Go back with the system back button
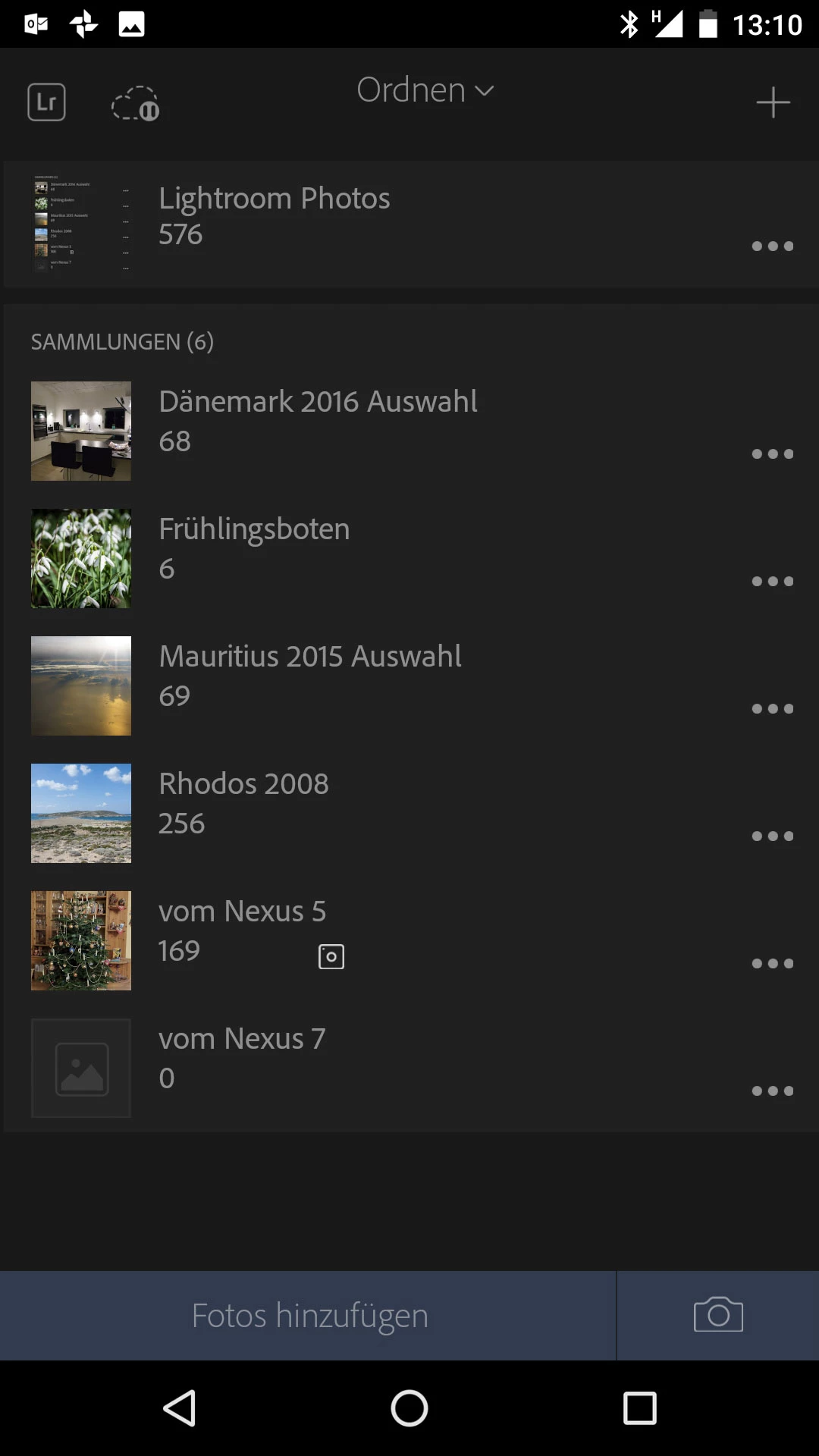The width and height of the screenshot is (819, 1456). (180, 1408)
